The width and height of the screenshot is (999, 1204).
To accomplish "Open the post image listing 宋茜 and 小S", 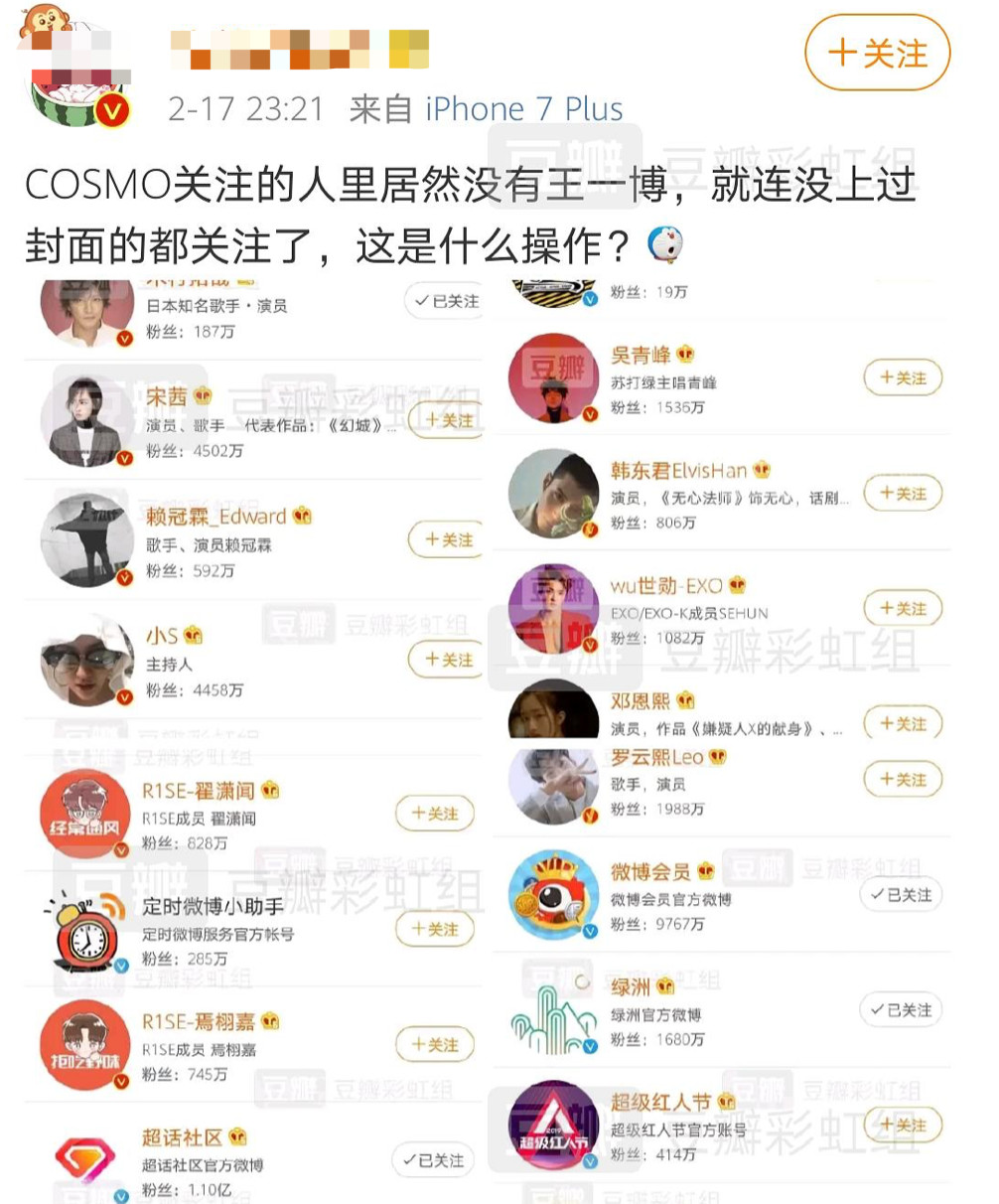I will pos(254,741).
